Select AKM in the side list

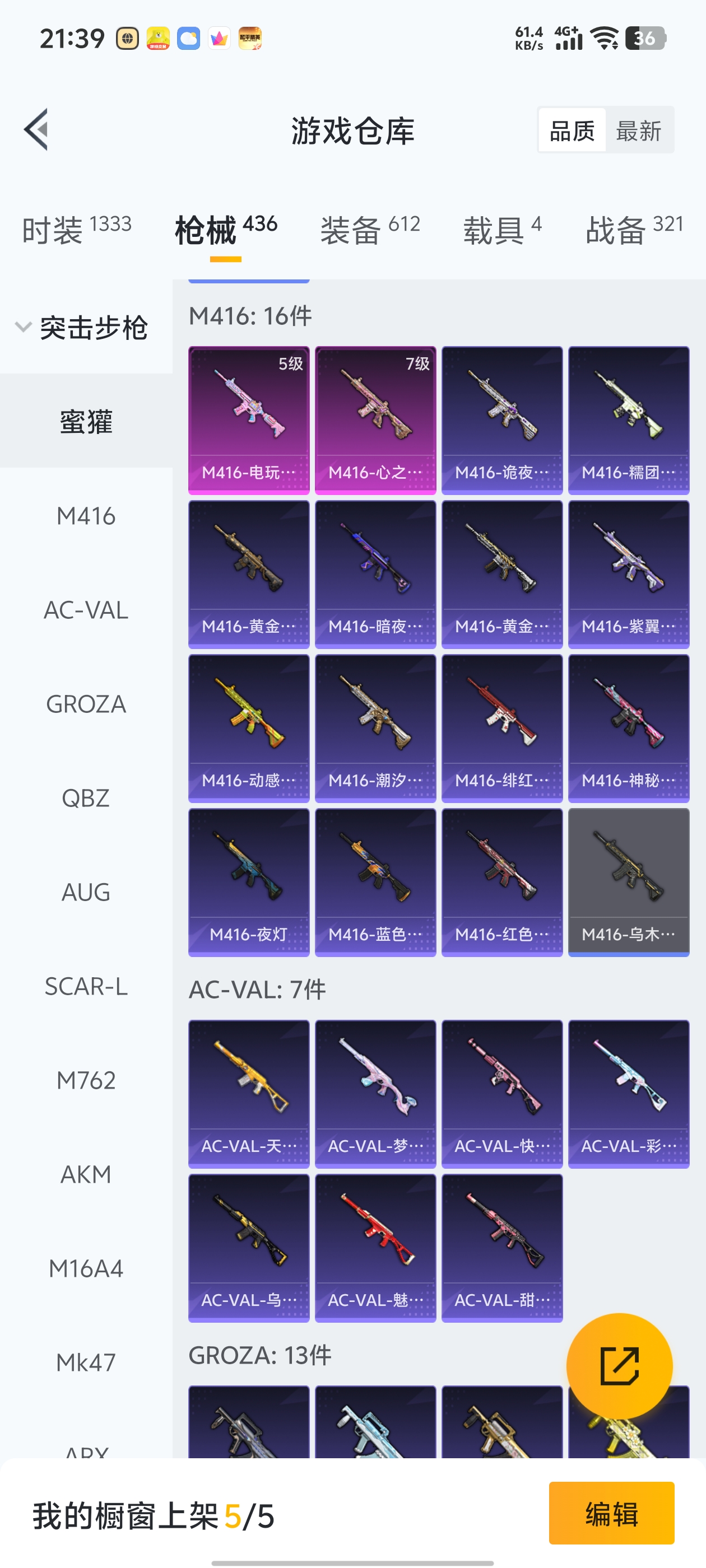pyautogui.click(x=86, y=1174)
